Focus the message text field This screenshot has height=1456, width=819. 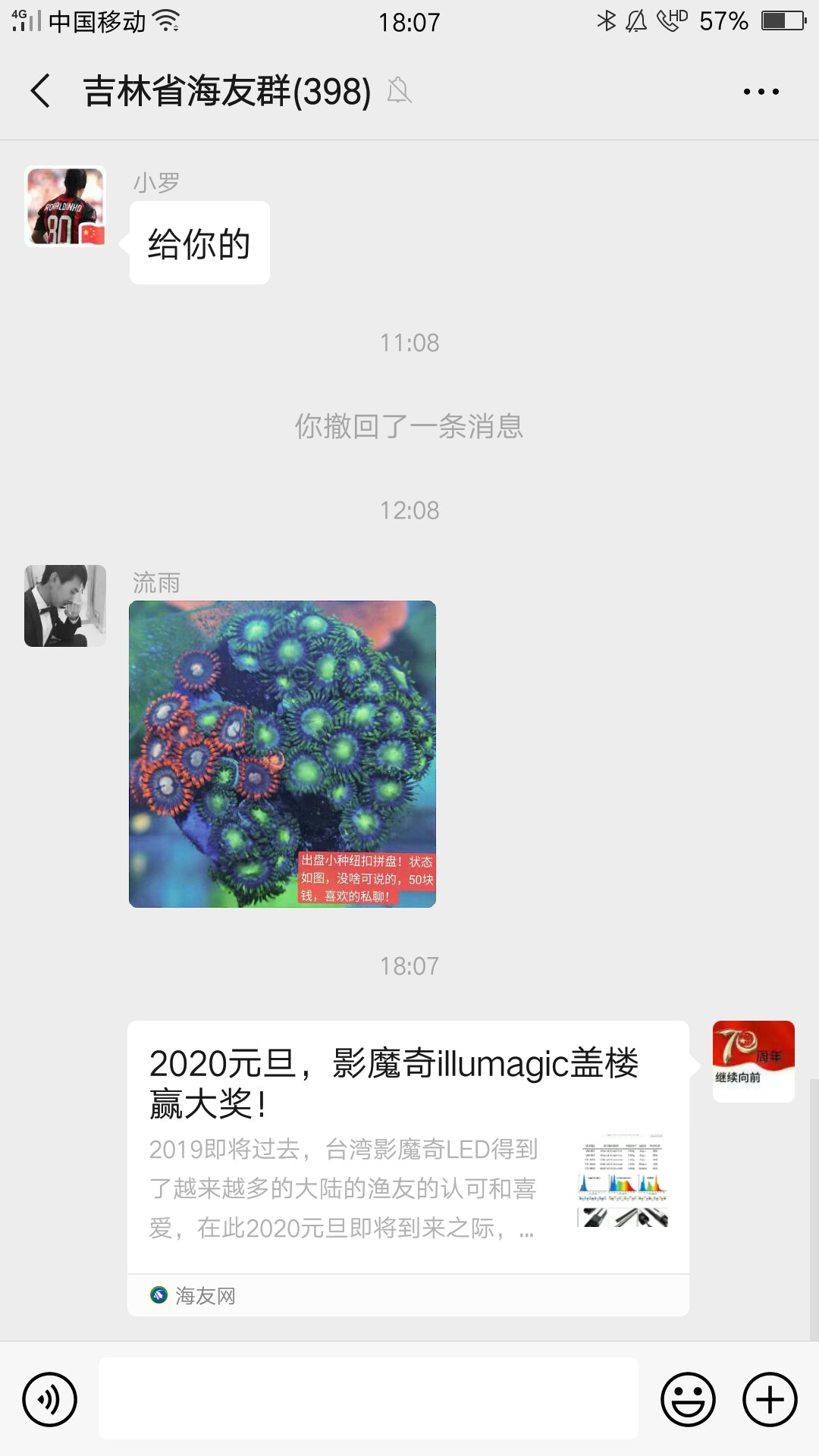(x=369, y=1399)
